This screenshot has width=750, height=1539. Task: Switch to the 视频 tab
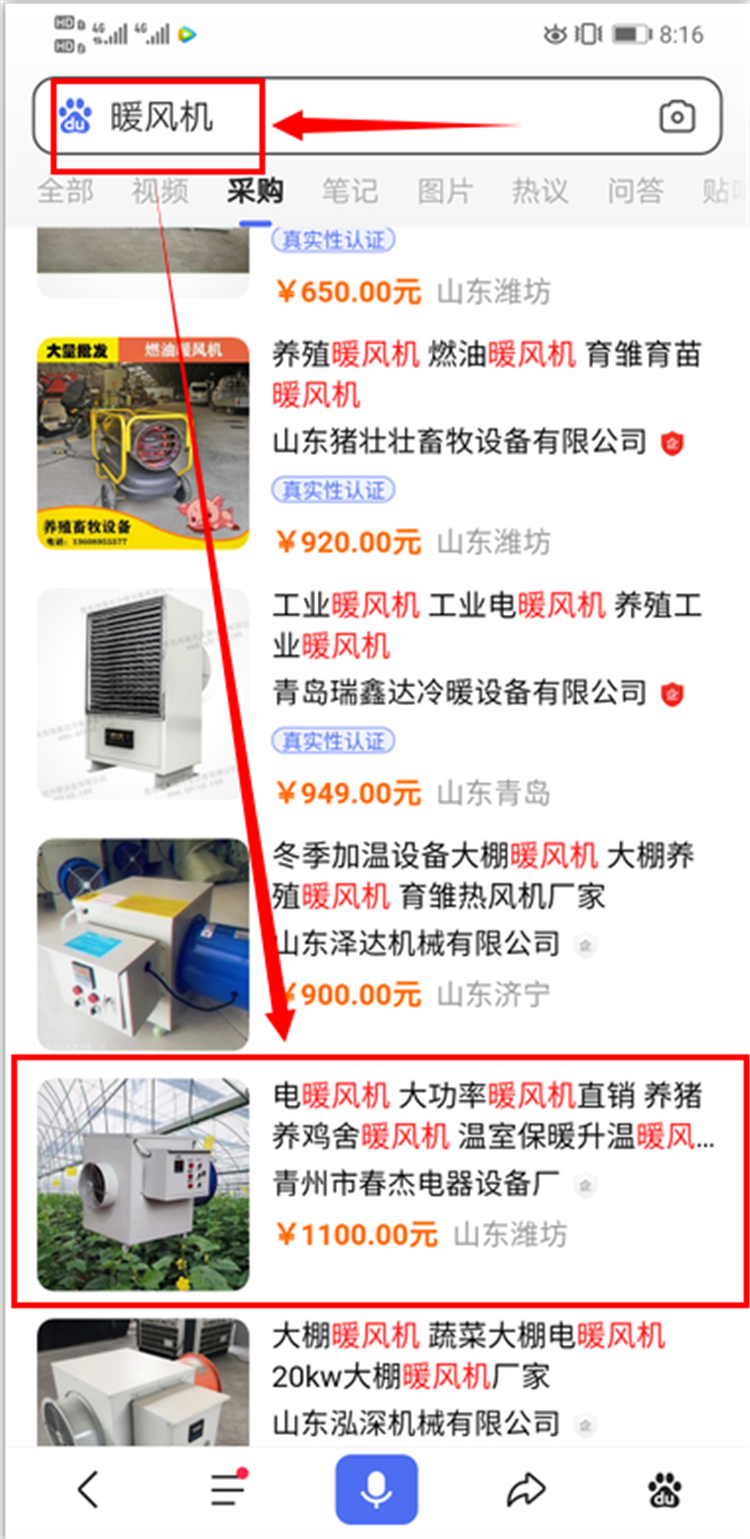click(x=160, y=190)
